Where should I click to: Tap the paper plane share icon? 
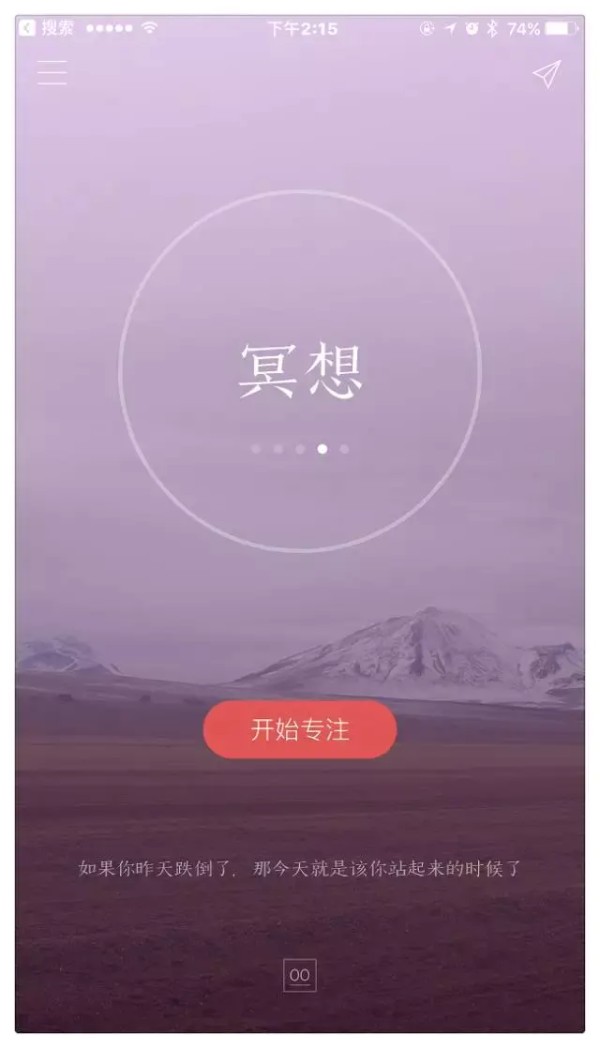coord(546,74)
